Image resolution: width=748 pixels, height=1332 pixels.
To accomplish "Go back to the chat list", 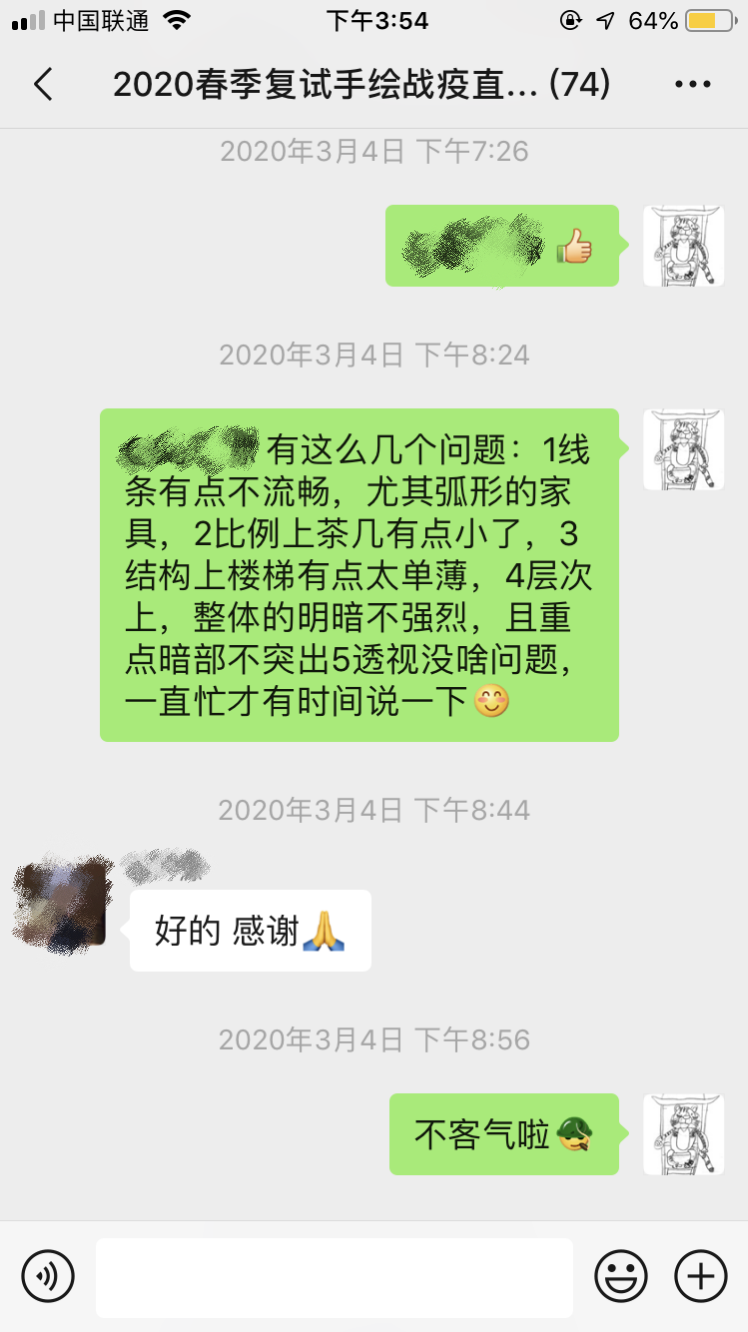I will 43,85.
